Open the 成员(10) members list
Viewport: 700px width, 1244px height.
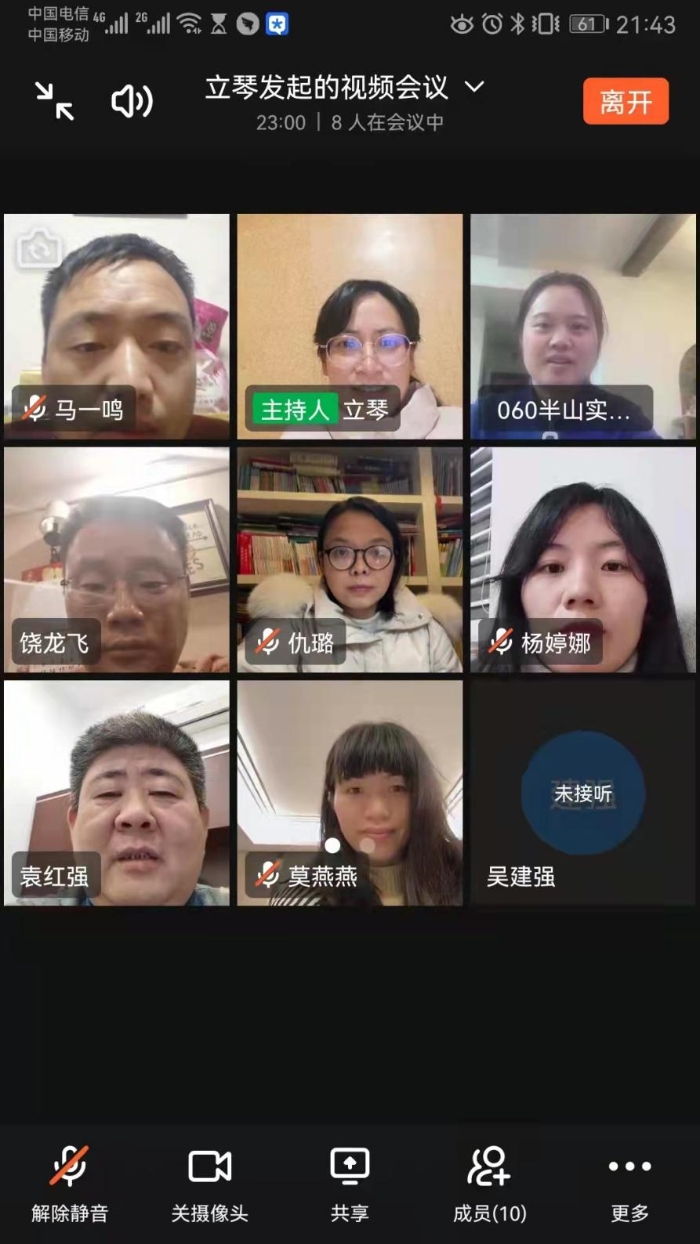(490, 1184)
